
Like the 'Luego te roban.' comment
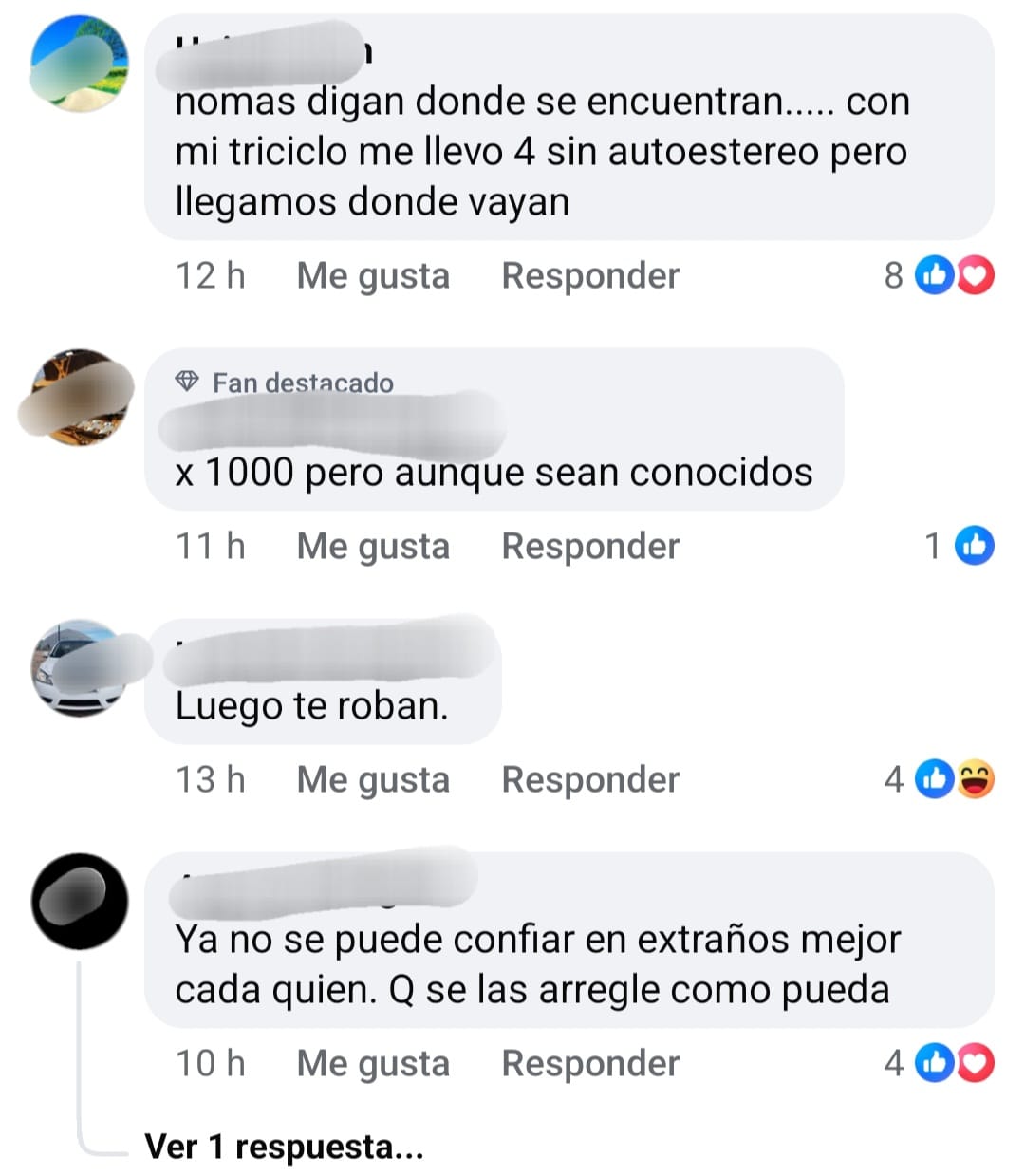(372, 780)
